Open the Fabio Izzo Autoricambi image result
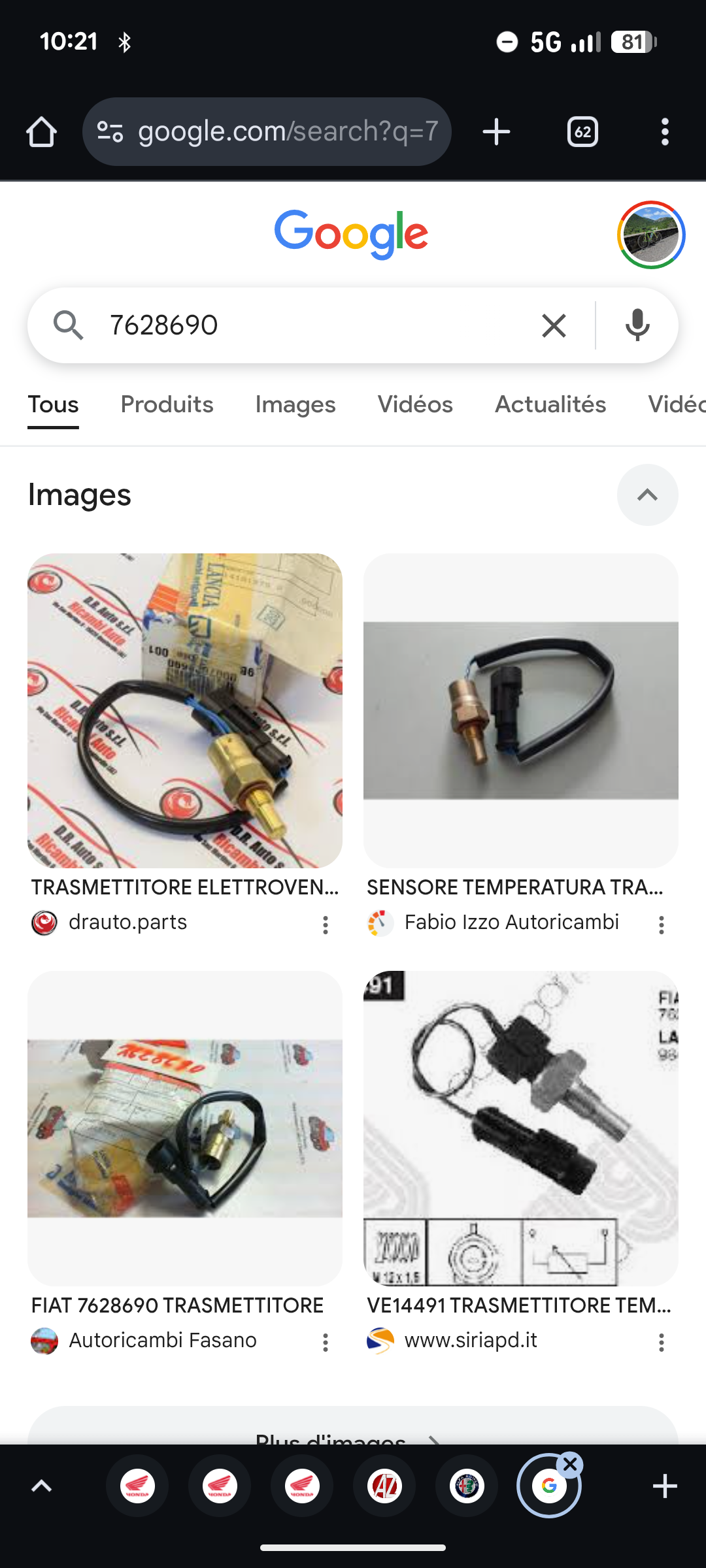The height and width of the screenshot is (1568, 706). 520,711
